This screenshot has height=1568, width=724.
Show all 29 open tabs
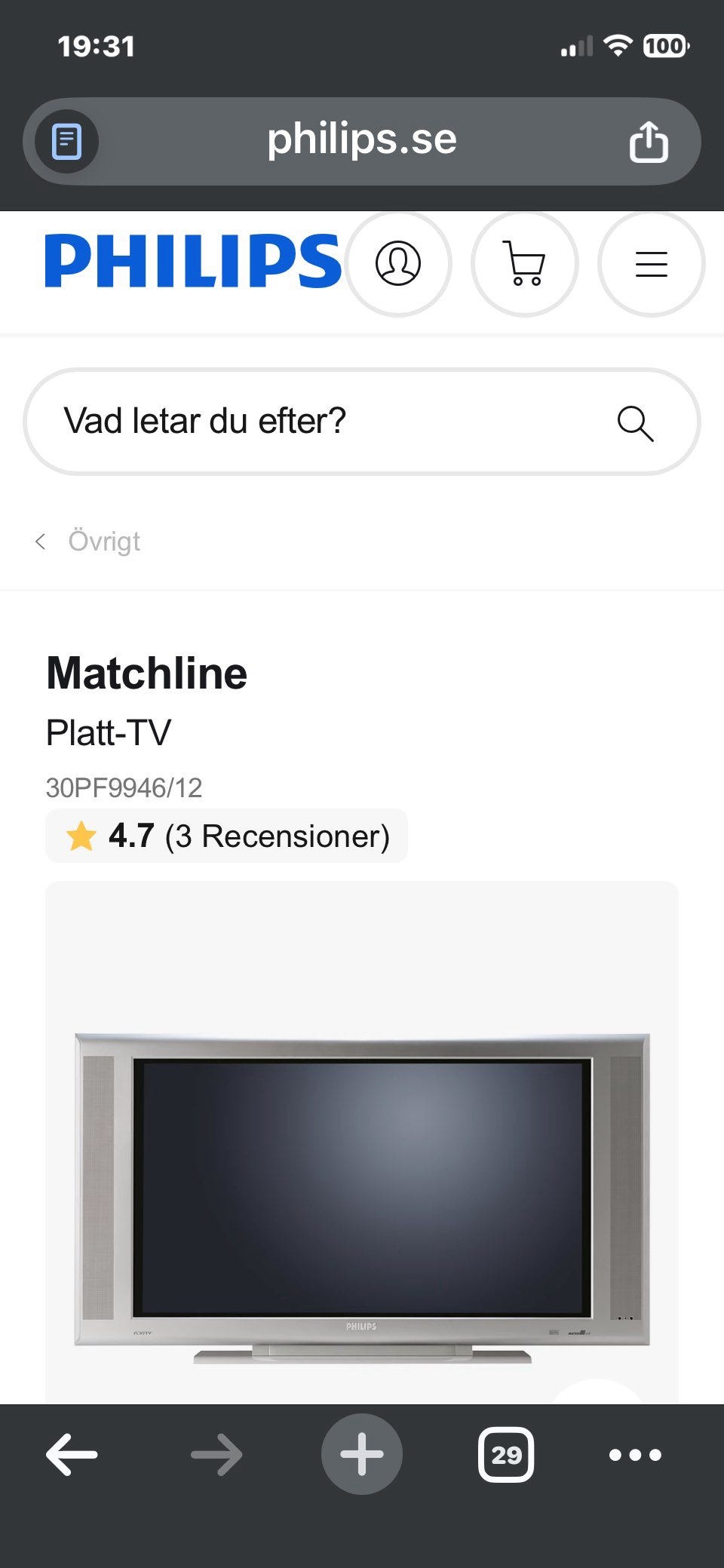[507, 1453]
